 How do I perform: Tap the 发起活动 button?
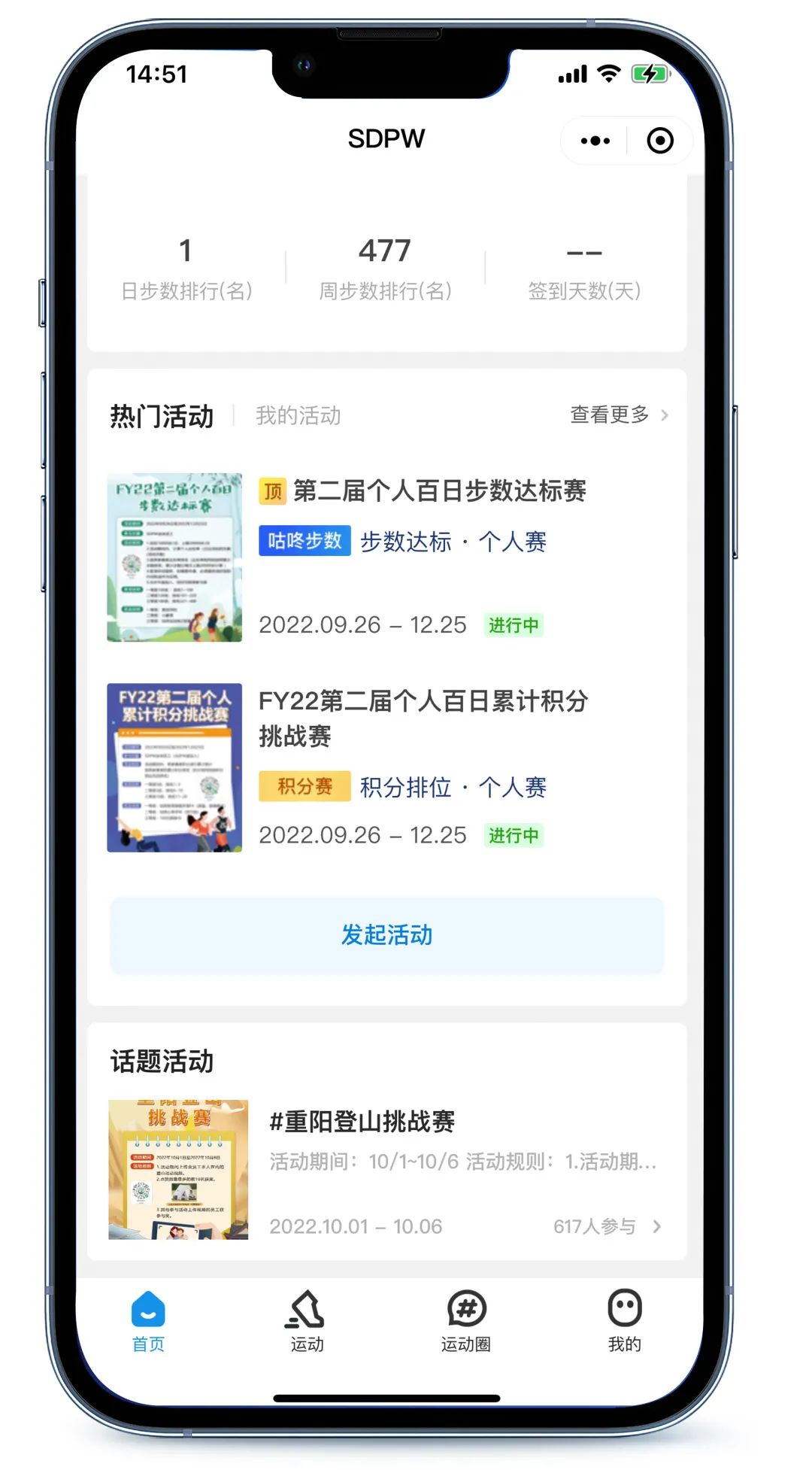coord(386,935)
